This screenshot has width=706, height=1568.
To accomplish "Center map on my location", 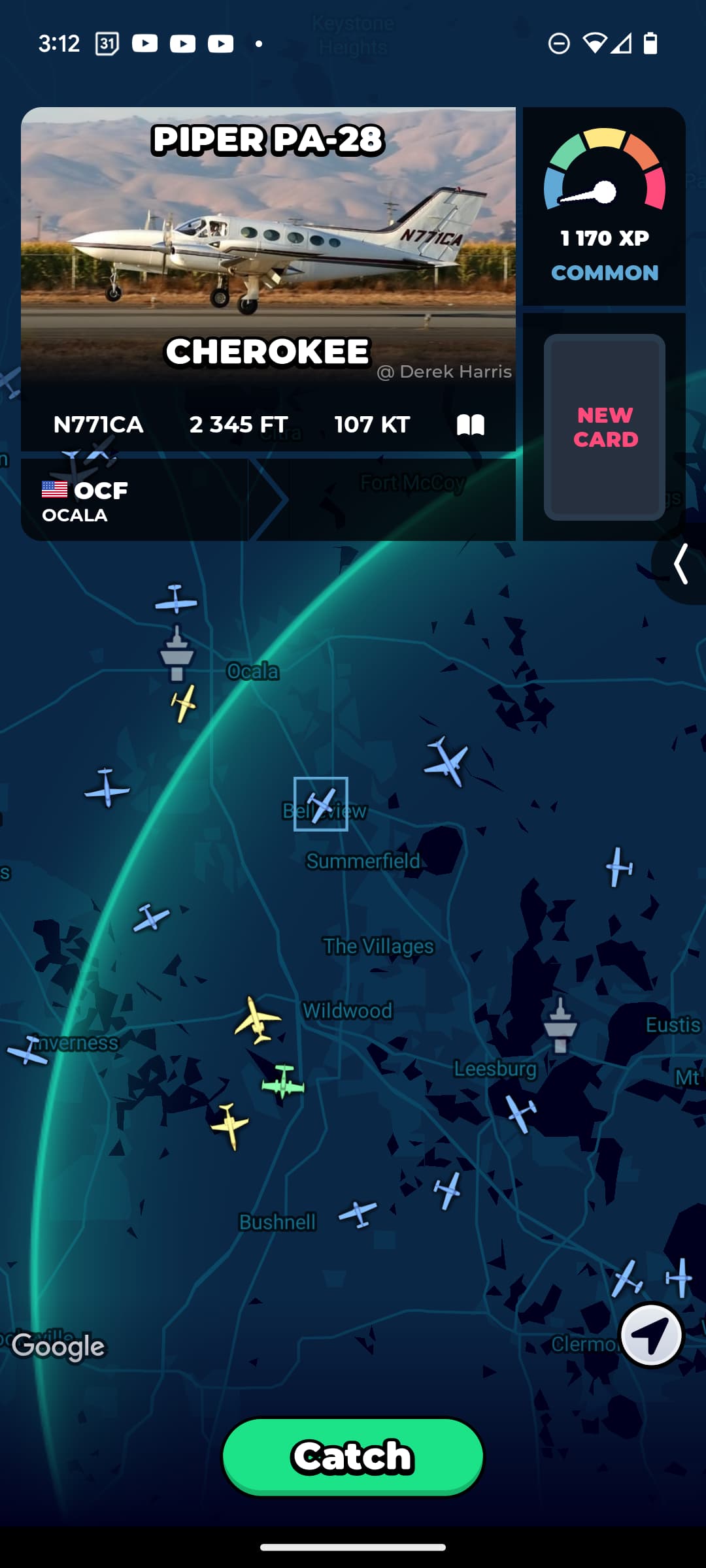I will point(651,1335).
